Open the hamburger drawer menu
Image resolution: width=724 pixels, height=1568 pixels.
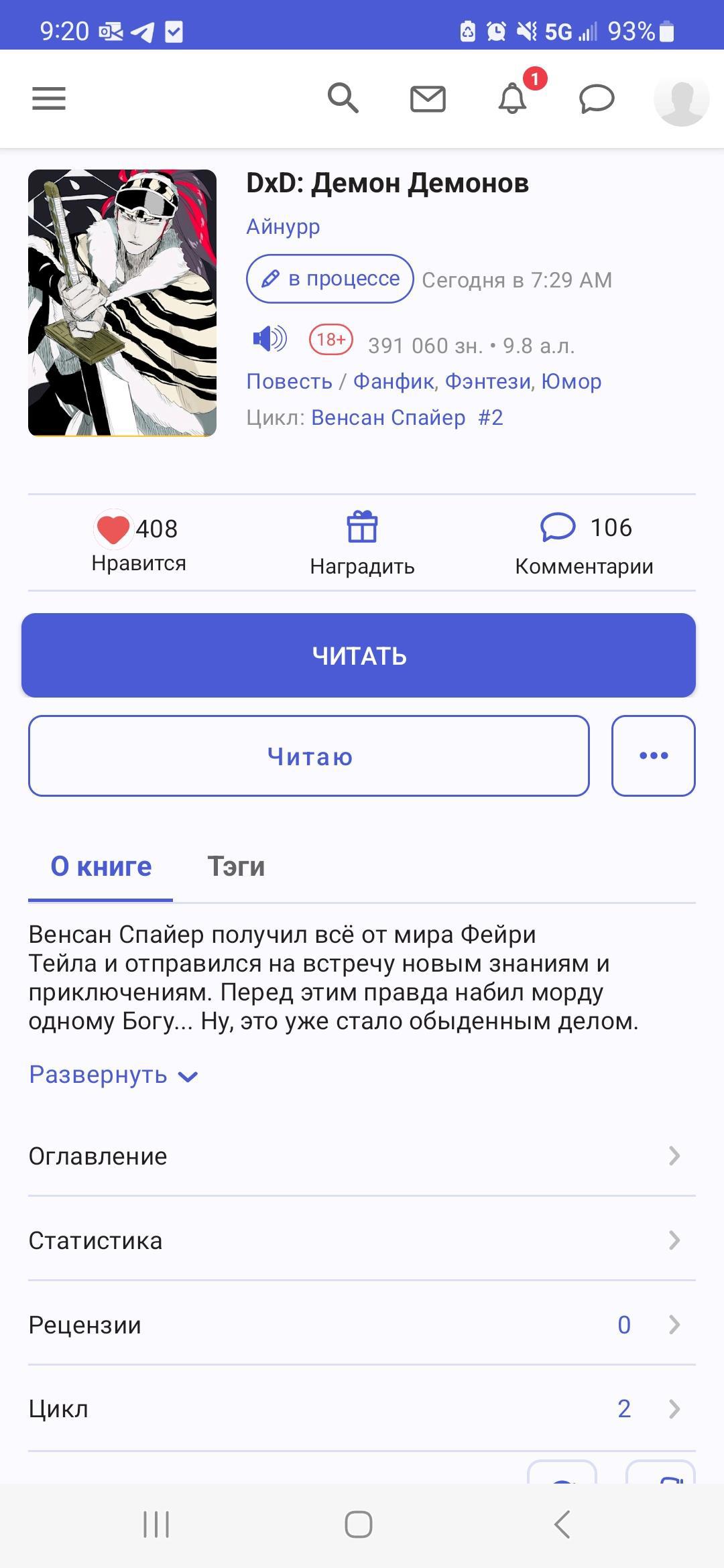click(x=49, y=99)
